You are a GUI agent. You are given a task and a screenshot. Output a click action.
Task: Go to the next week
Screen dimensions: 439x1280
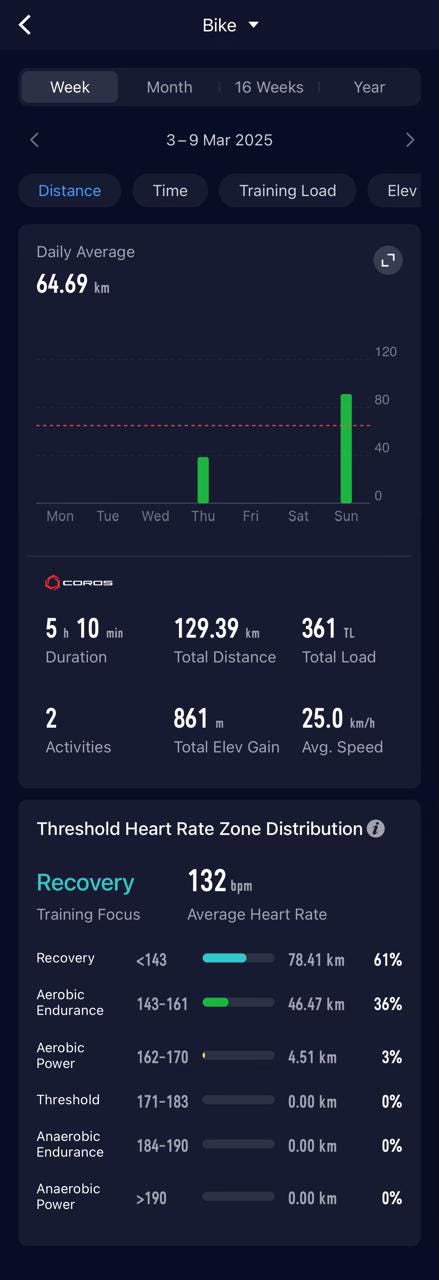click(x=409, y=140)
